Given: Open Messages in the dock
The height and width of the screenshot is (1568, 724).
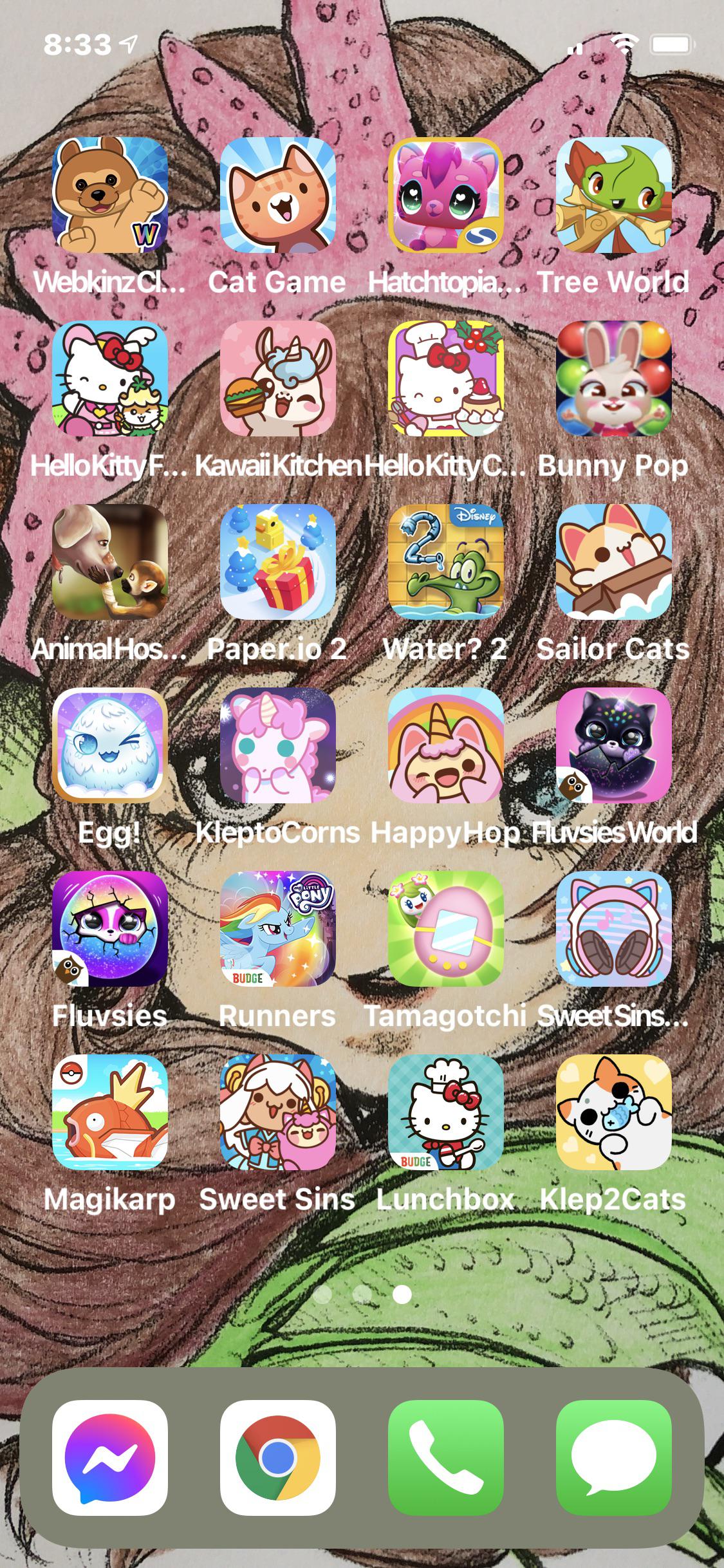Looking at the screenshot, I should [x=613, y=1458].
